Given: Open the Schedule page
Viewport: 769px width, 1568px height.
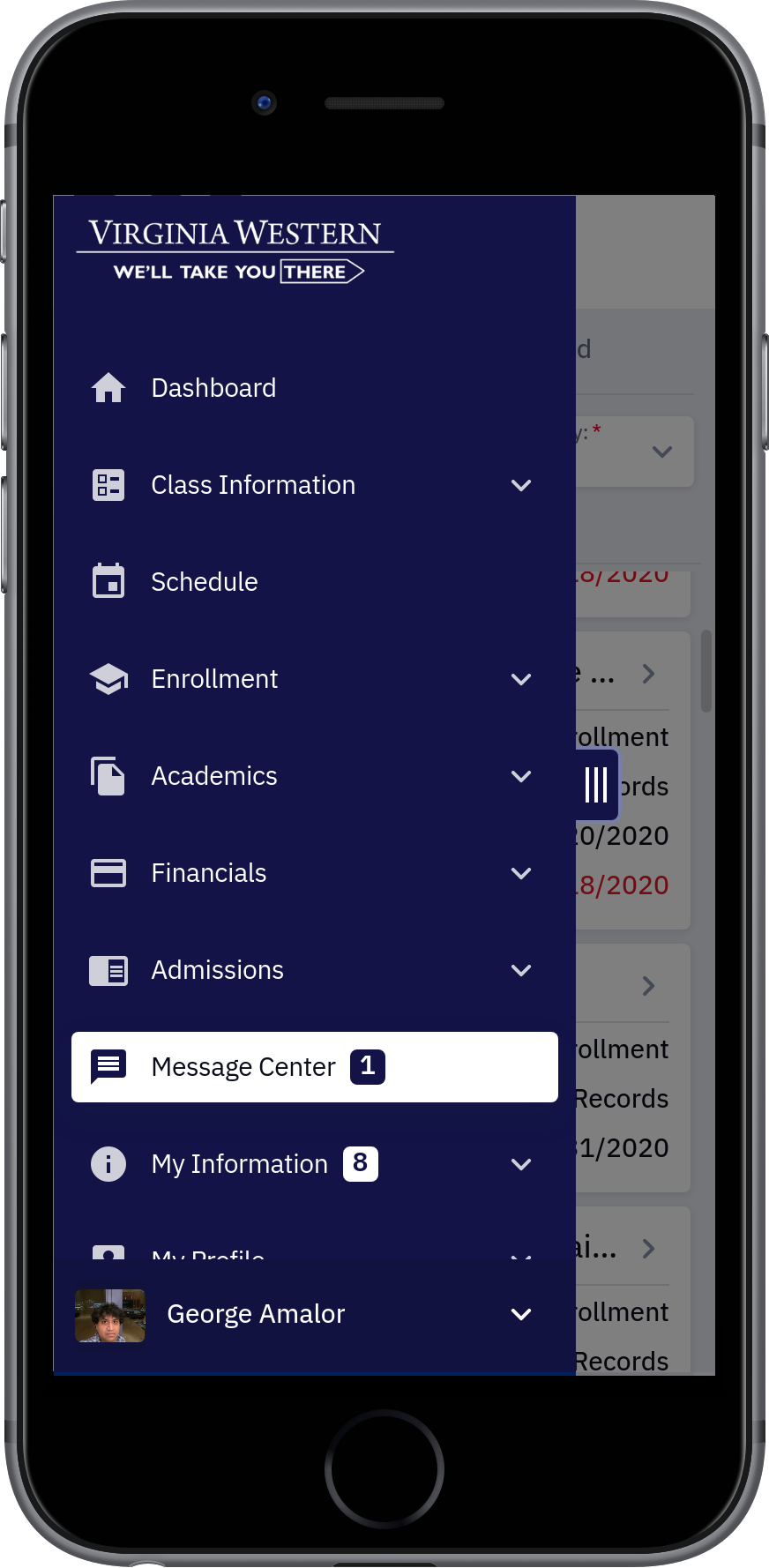Looking at the screenshot, I should (x=314, y=582).
